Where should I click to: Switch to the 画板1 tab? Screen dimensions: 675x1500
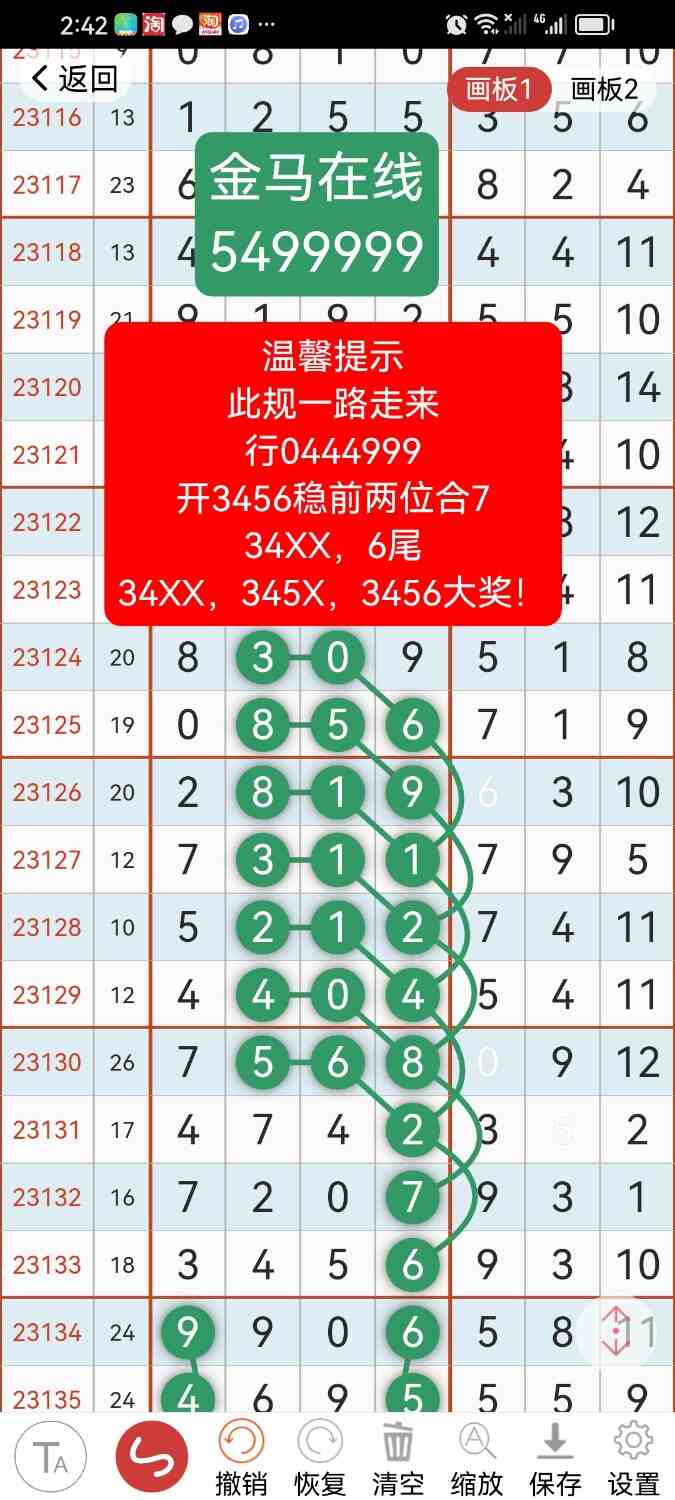[499, 90]
